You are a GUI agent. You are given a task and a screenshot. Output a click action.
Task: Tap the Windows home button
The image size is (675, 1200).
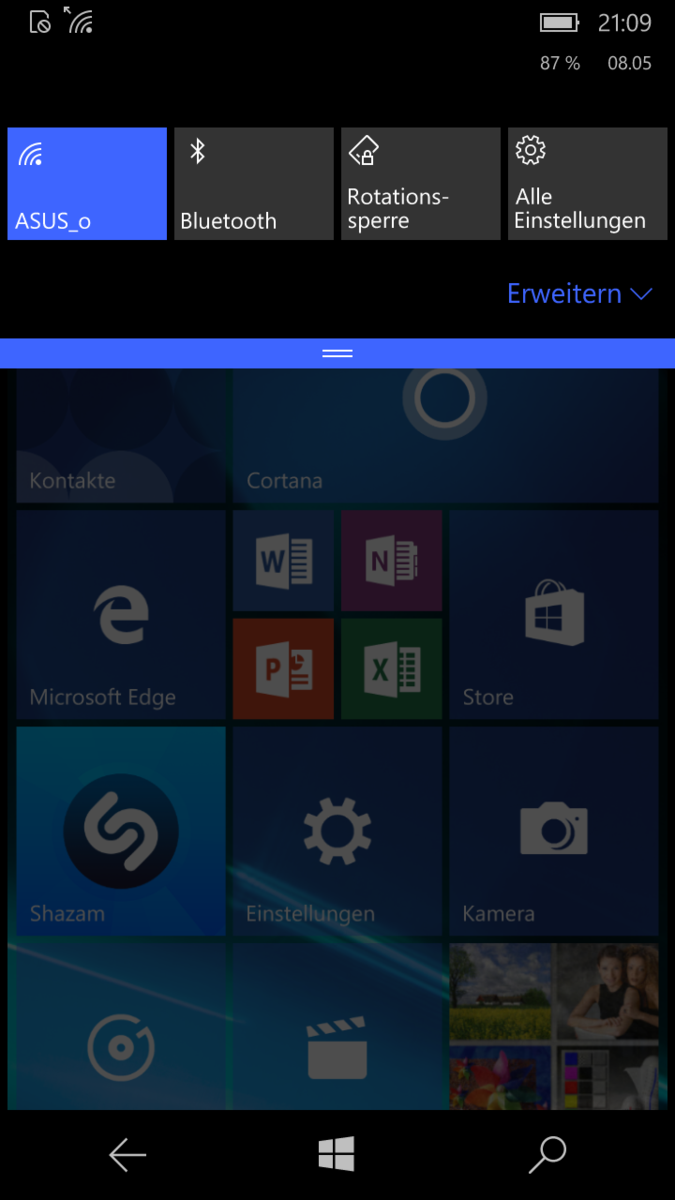click(x=337, y=1155)
